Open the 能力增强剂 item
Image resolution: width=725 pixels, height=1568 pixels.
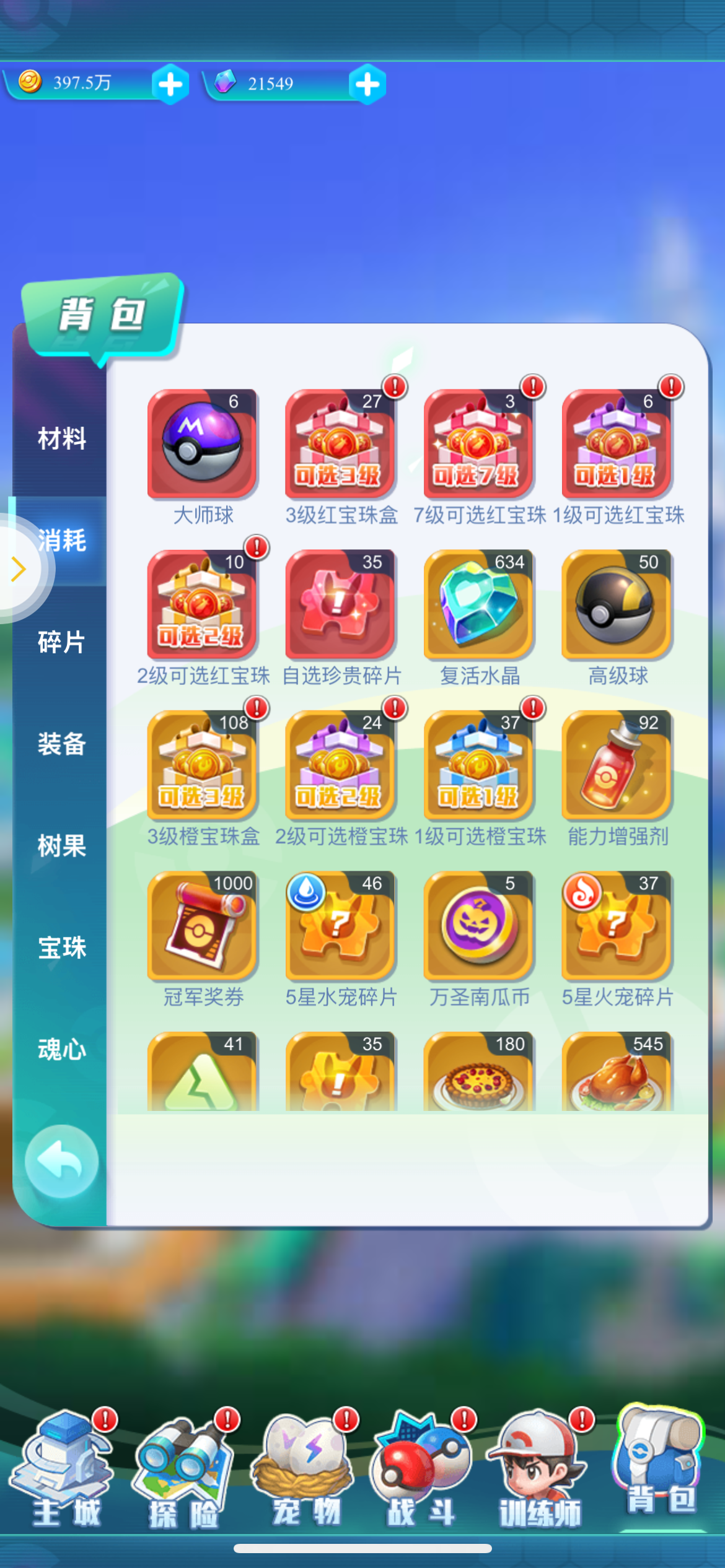[x=617, y=765]
